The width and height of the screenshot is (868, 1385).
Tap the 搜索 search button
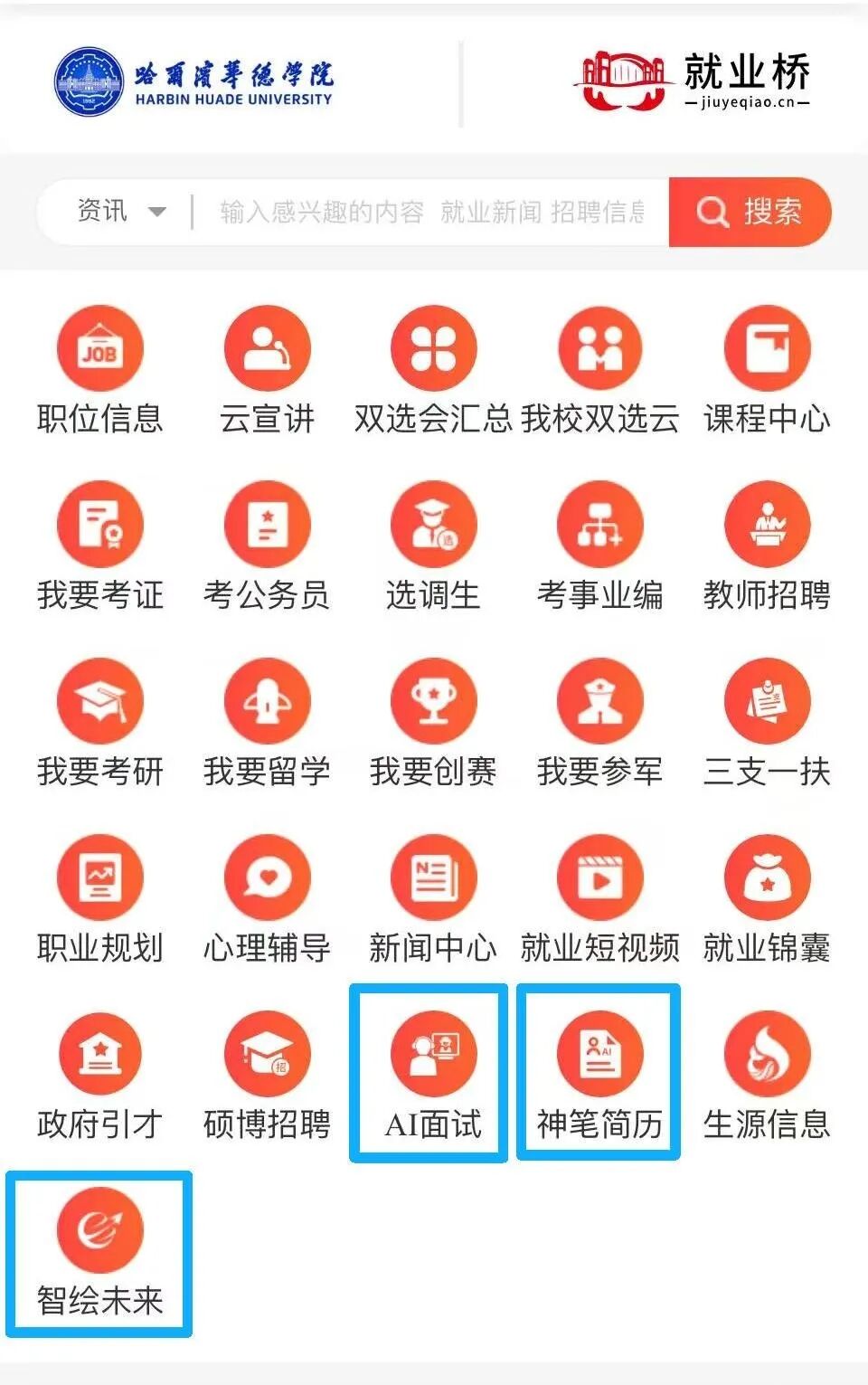pos(750,212)
